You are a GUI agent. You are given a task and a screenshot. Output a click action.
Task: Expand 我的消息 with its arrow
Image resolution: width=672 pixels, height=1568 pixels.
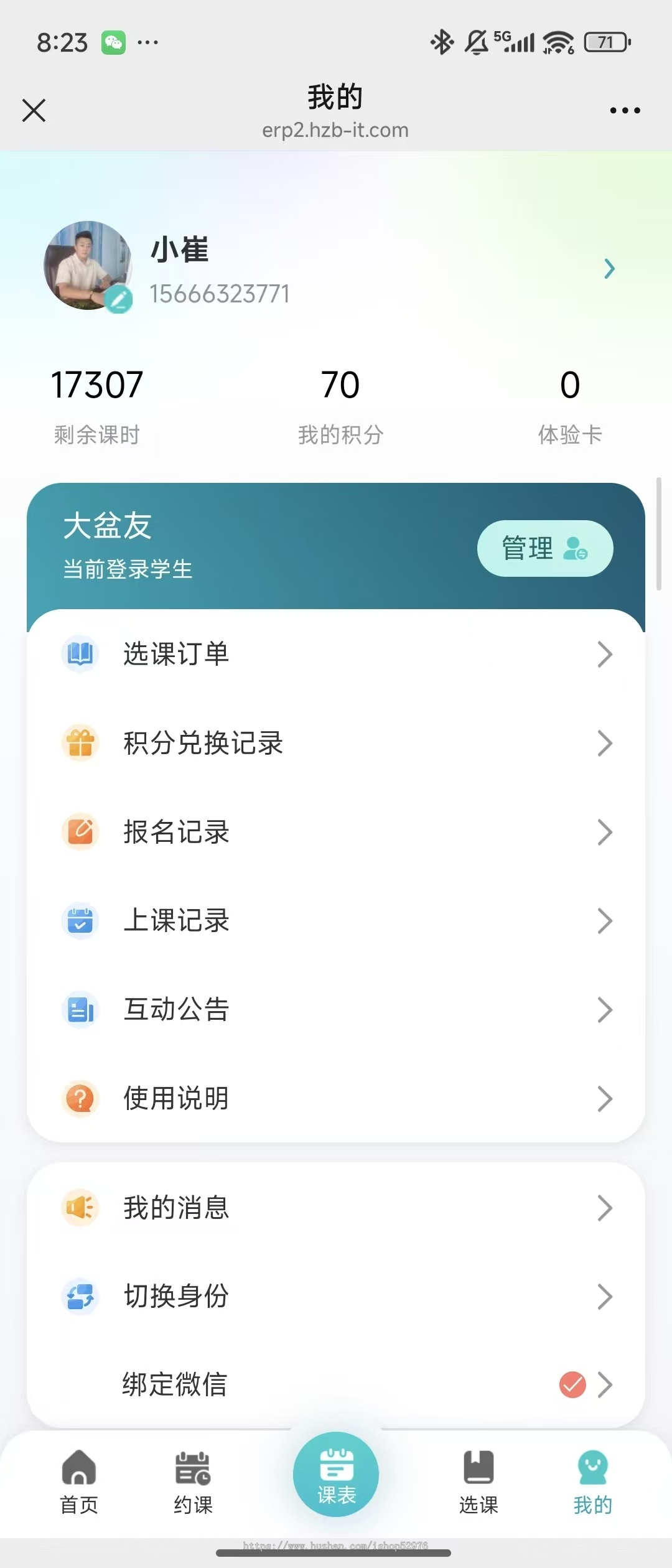pos(605,1208)
